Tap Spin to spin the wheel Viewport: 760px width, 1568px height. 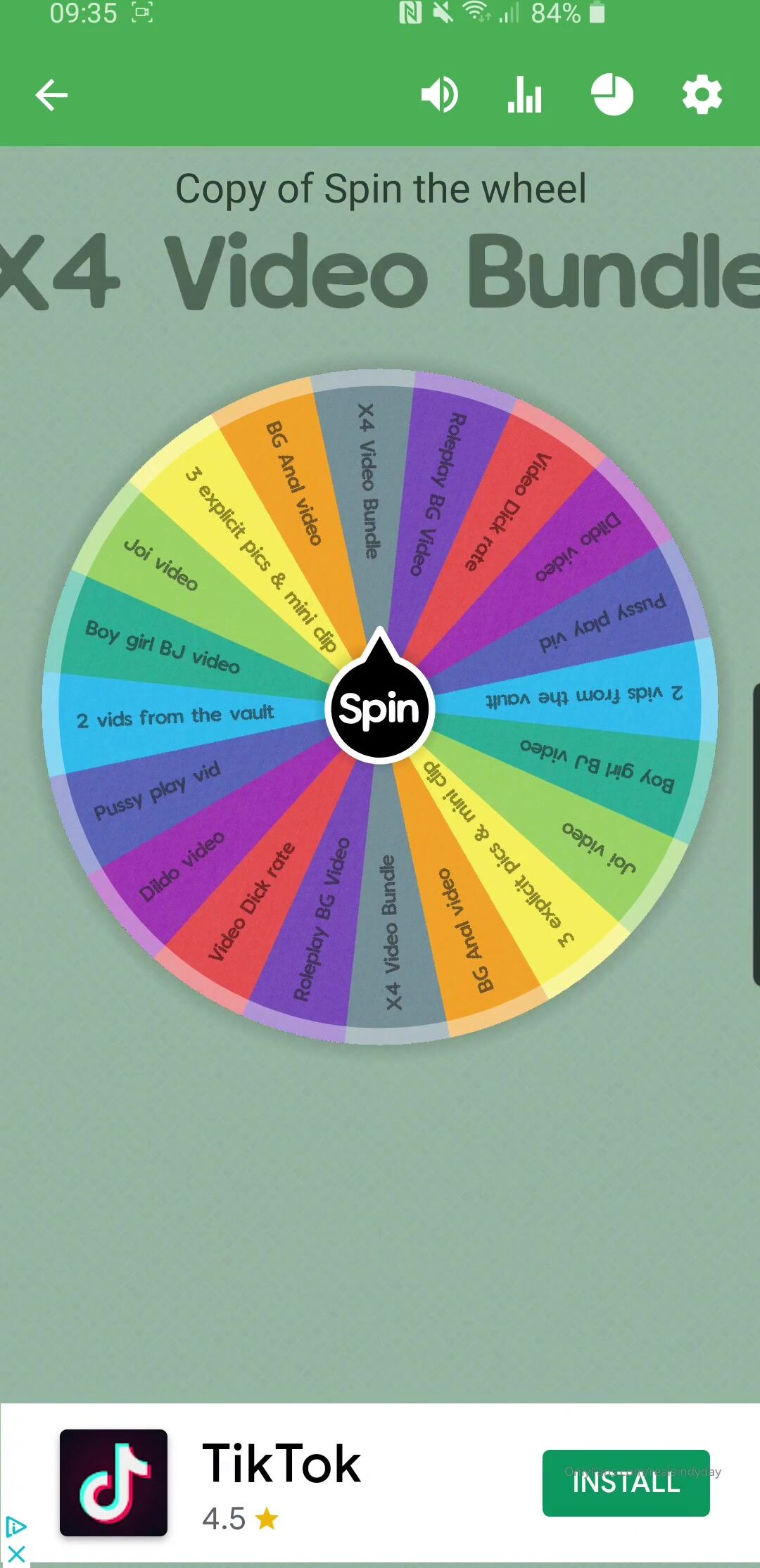pyautogui.click(x=379, y=708)
